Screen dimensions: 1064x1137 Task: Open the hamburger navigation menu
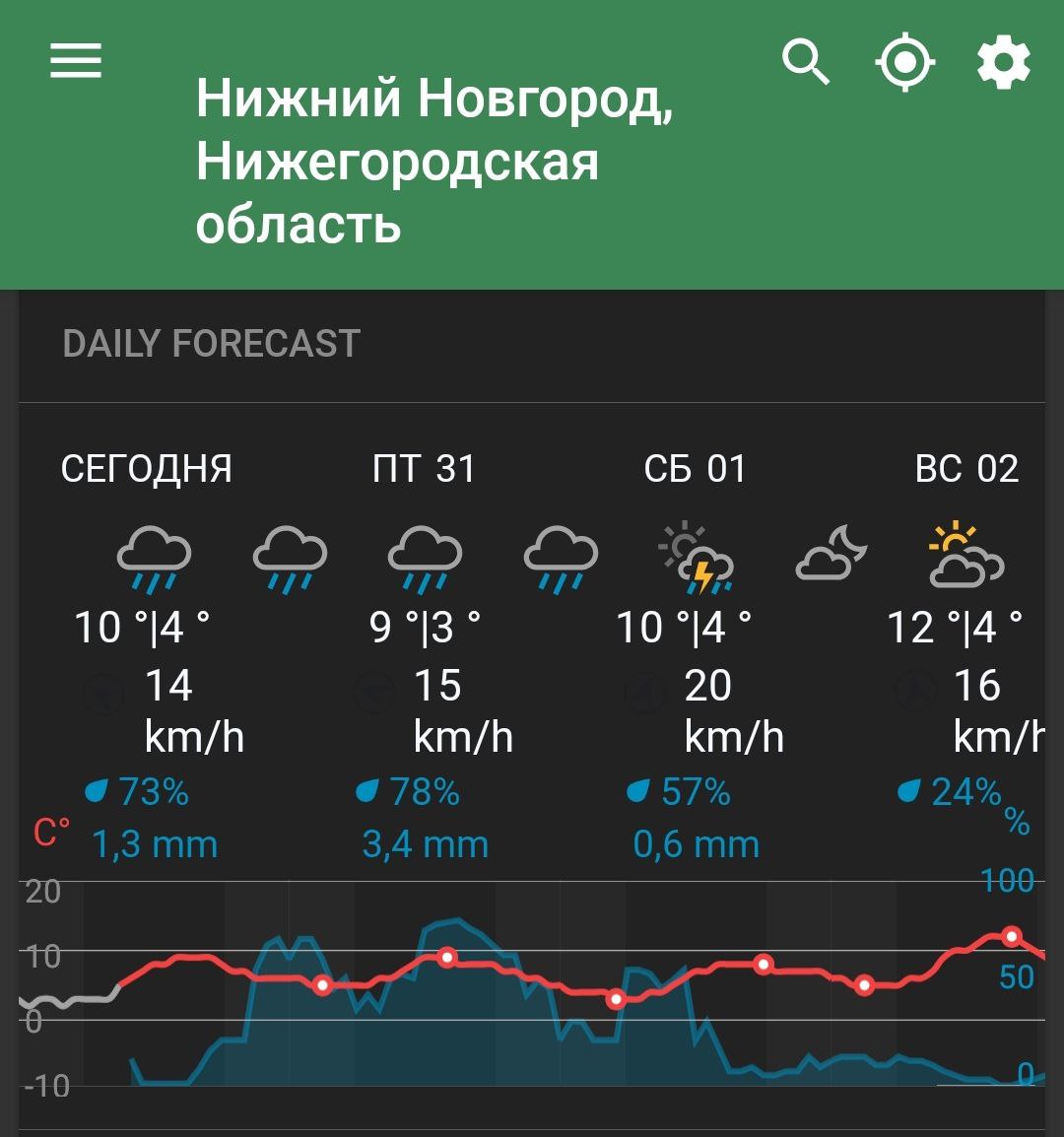[76, 59]
